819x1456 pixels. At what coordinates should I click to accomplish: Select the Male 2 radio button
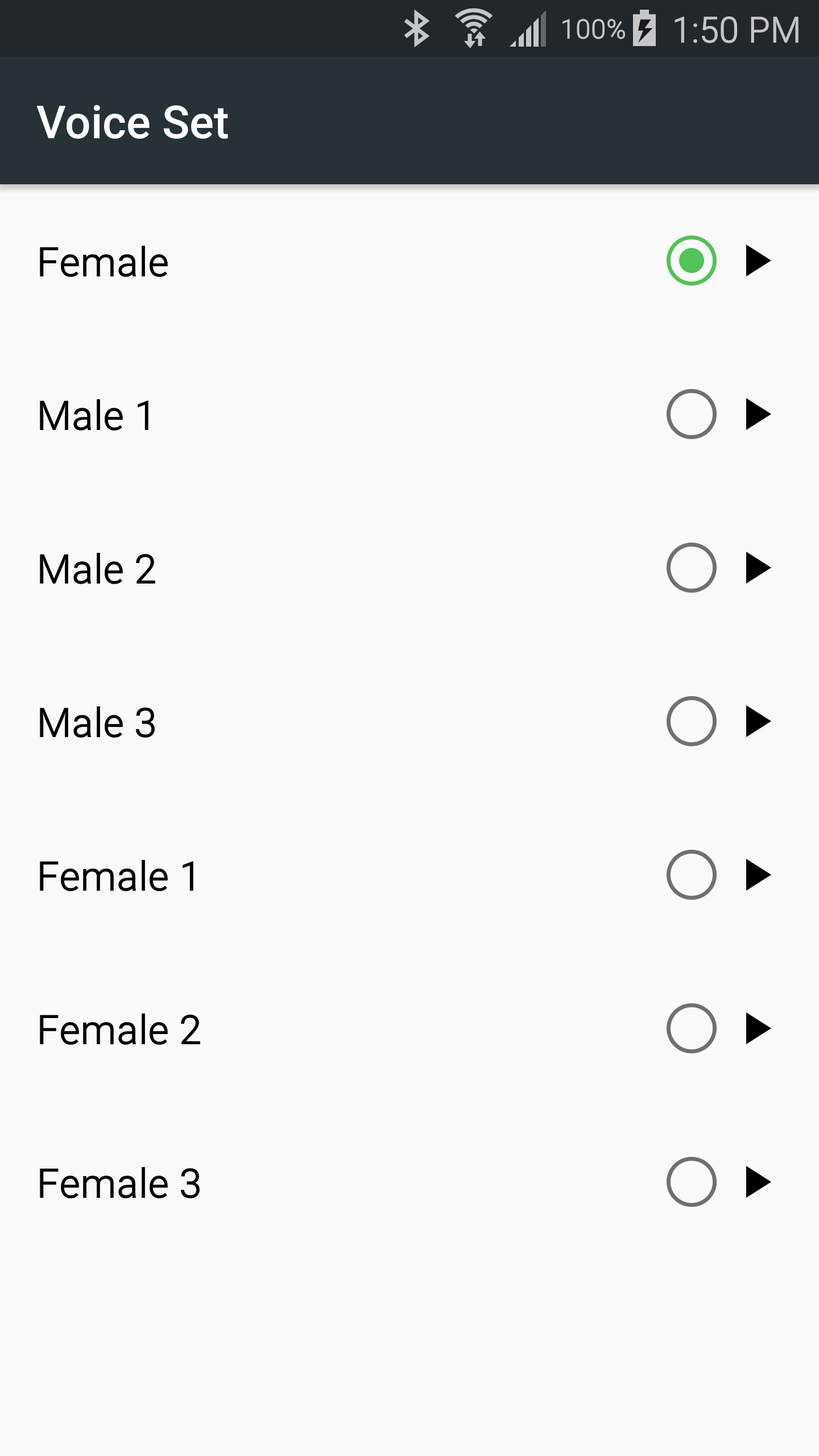[x=691, y=568]
